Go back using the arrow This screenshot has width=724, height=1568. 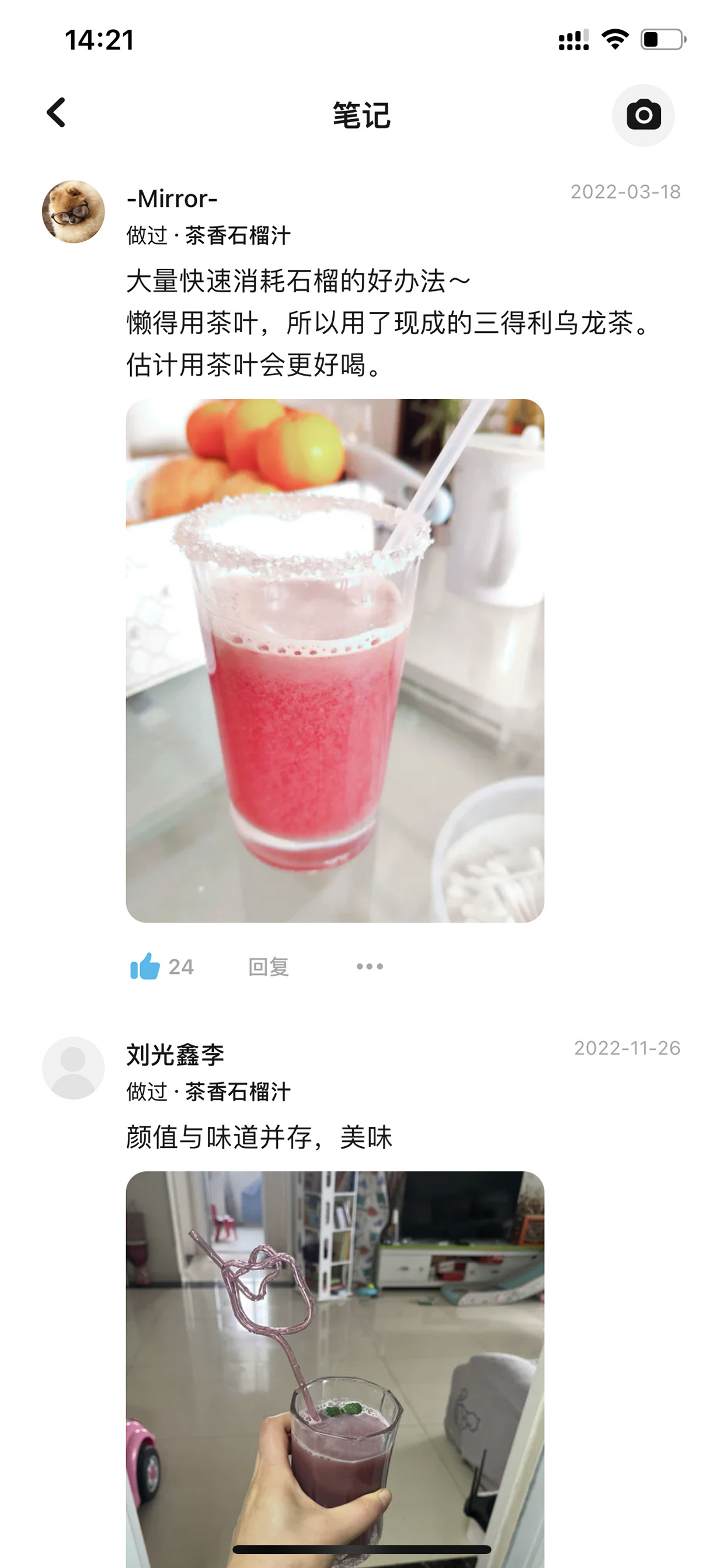point(56,113)
